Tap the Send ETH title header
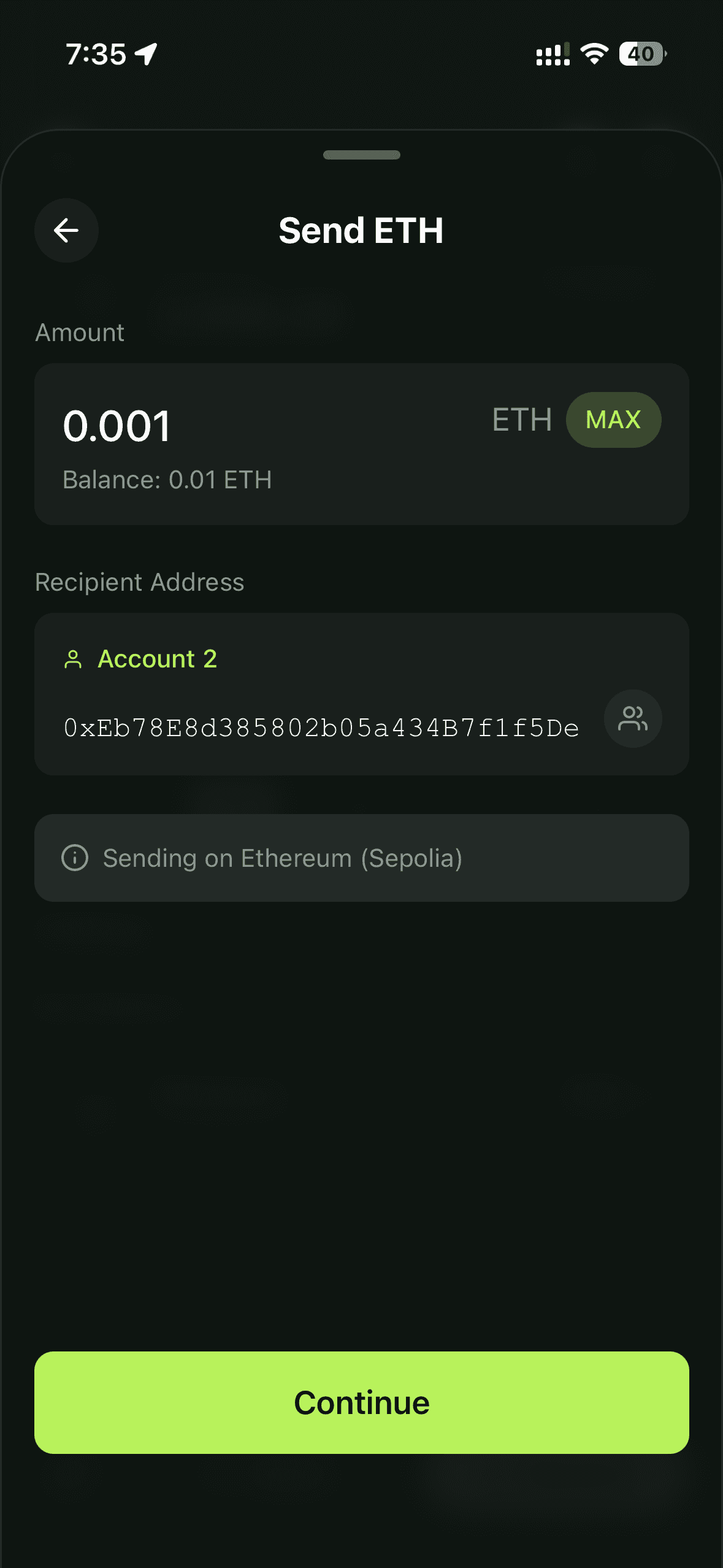723x1568 pixels. point(361,231)
